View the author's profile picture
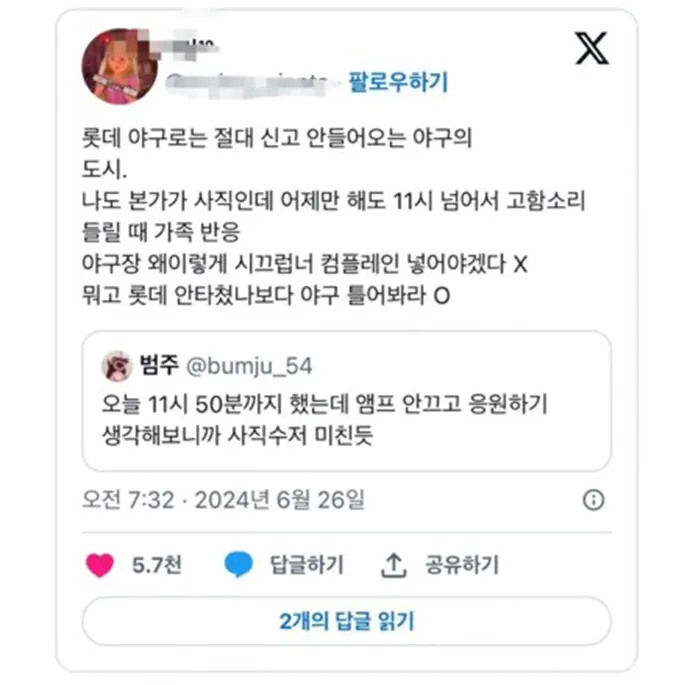Image resolution: width=690 pixels, height=685 pixels. [119, 66]
